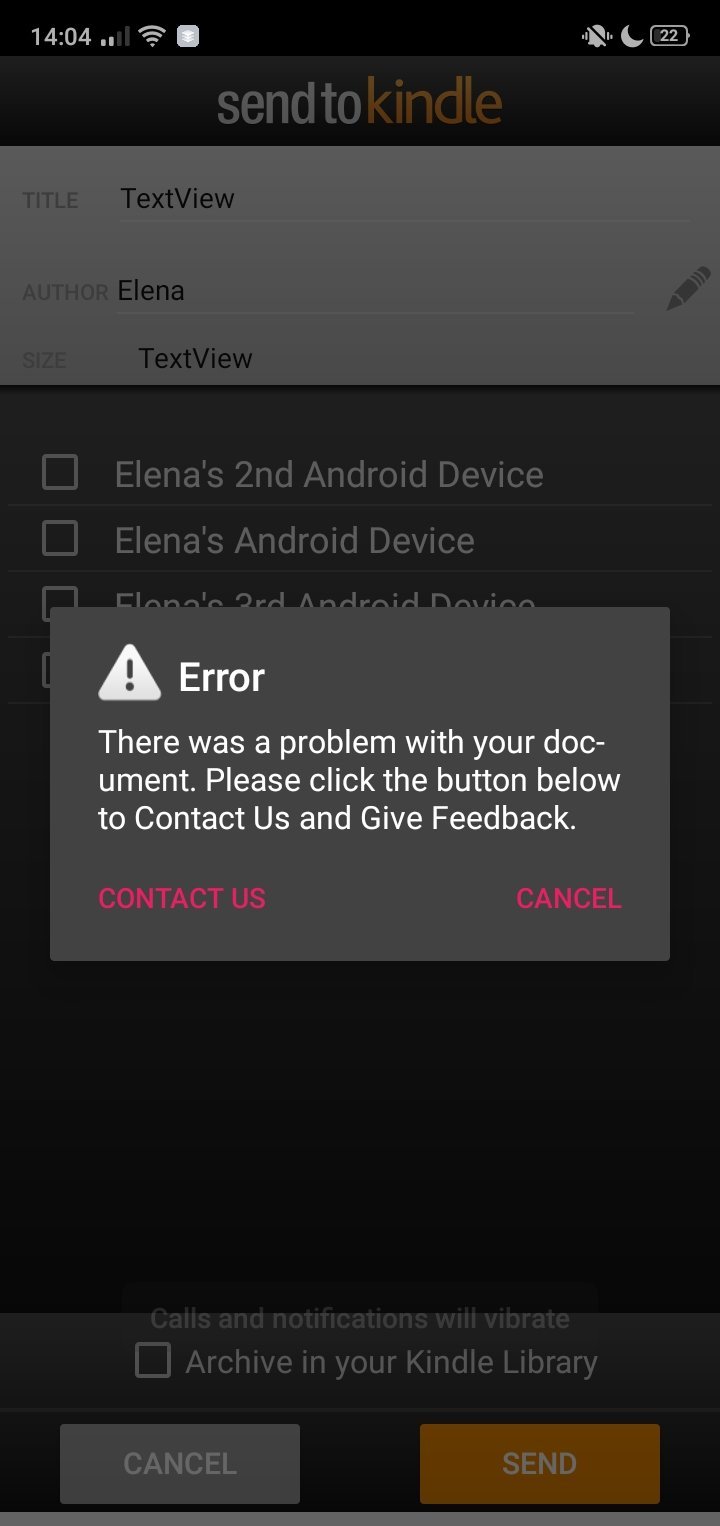This screenshot has width=720, height=1526.
Task: Check Archive in your Kindle Library
Action: 153,1361
